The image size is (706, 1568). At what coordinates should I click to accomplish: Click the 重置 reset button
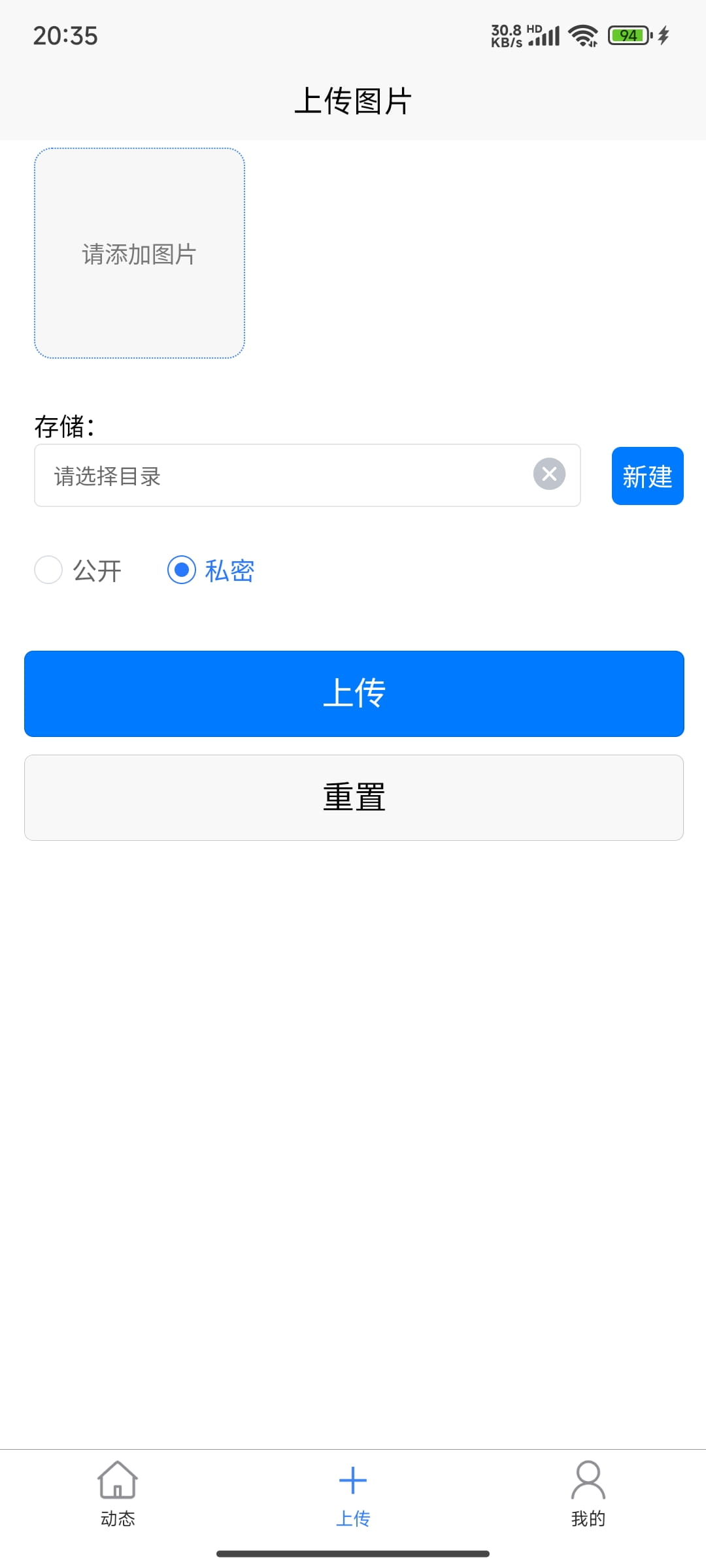click(x=353, y=797)
